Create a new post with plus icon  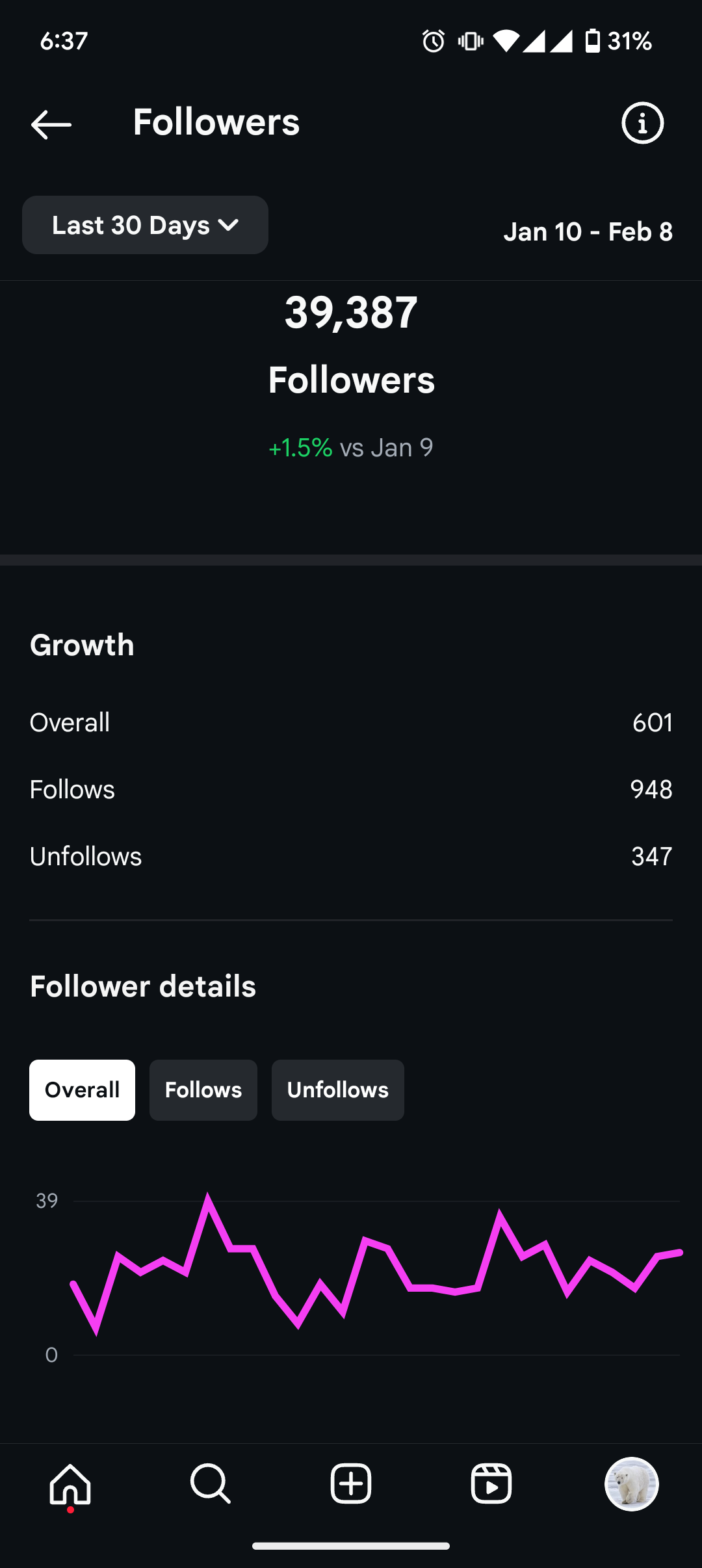(x=351, y=1484)
